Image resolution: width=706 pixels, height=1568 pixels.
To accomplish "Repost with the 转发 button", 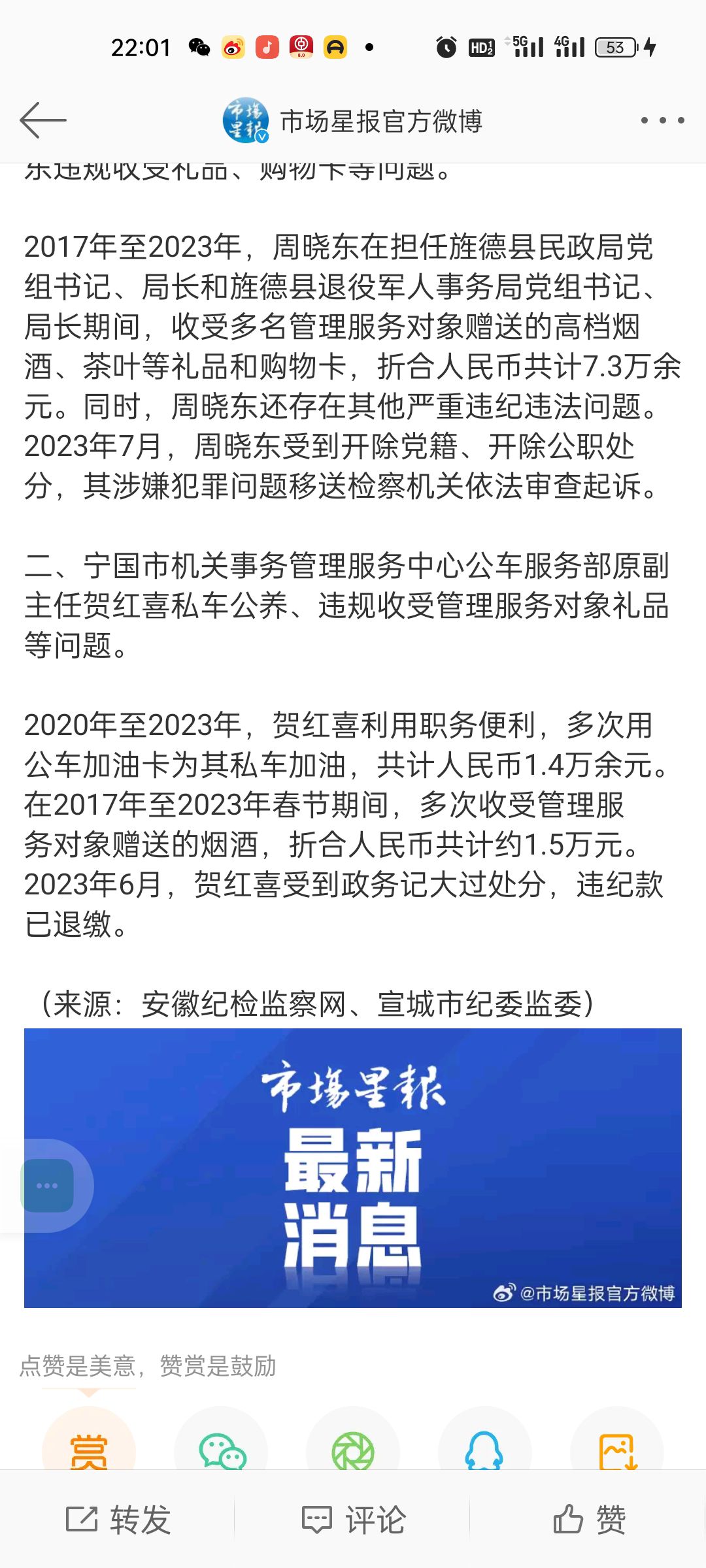I will click(x=118, y=1520).
